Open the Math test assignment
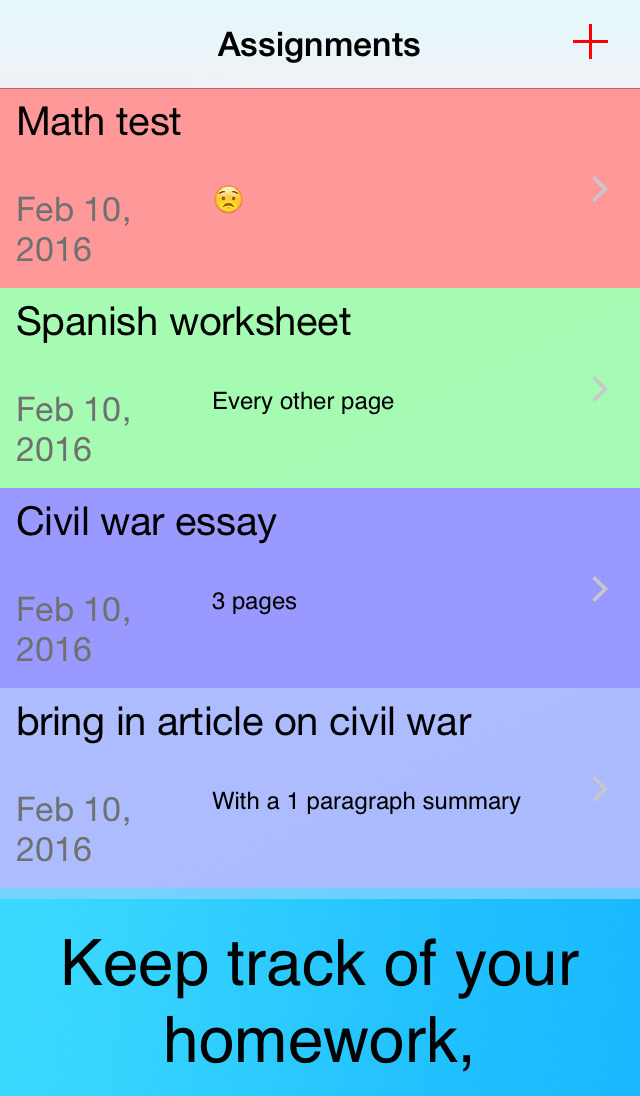Screen dimensions: 640x1096 tap(320, 188)
